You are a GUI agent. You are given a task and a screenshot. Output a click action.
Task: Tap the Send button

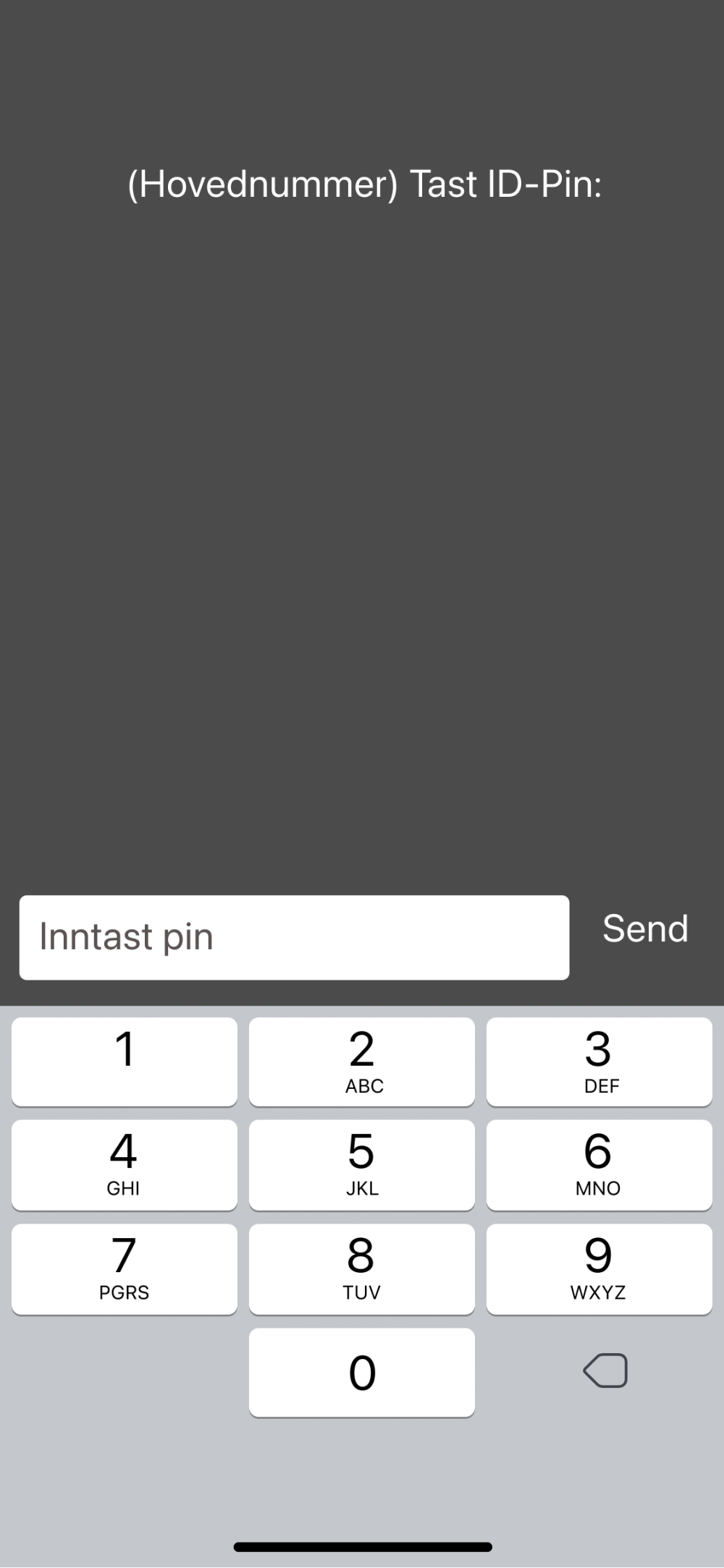pos(645,928)
